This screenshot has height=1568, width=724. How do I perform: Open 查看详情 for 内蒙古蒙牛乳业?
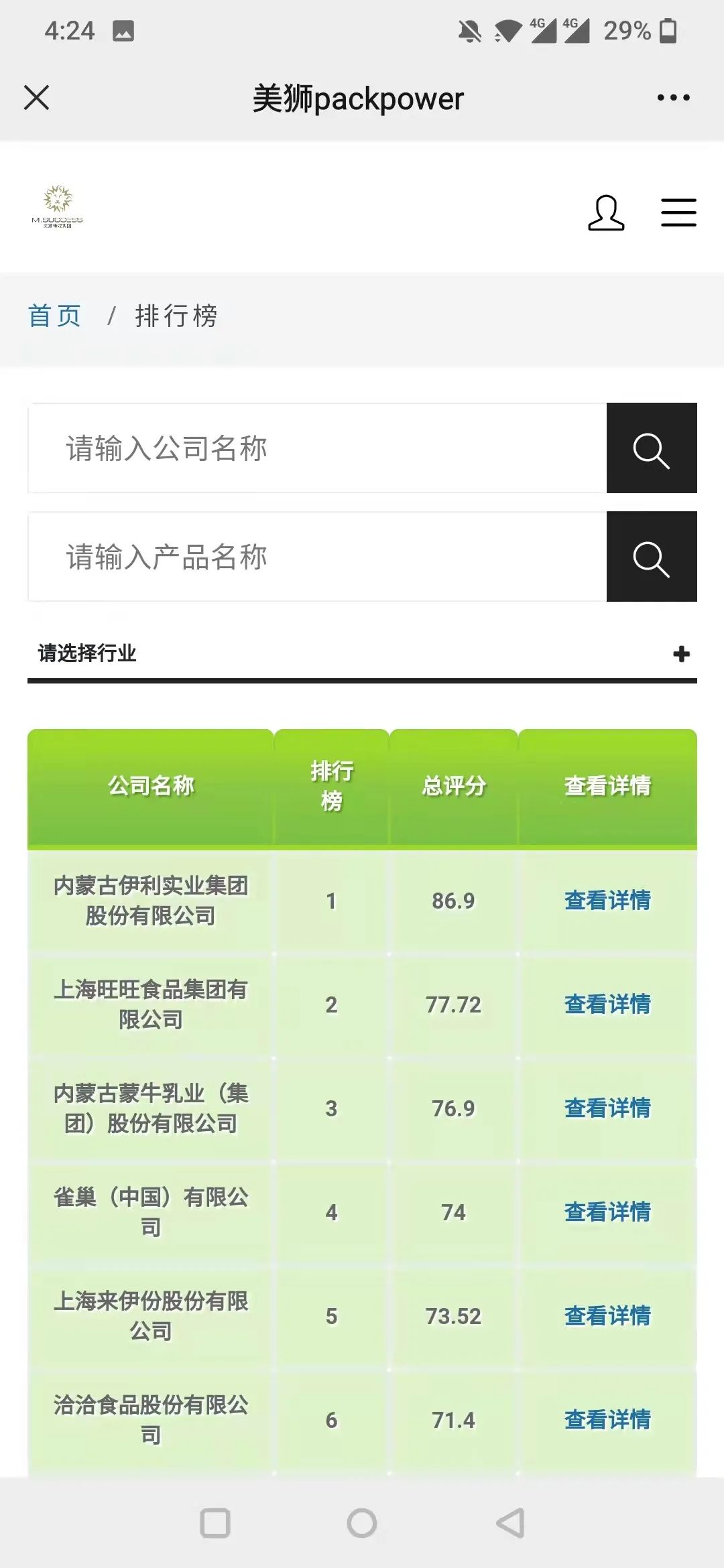point(607,1108)
